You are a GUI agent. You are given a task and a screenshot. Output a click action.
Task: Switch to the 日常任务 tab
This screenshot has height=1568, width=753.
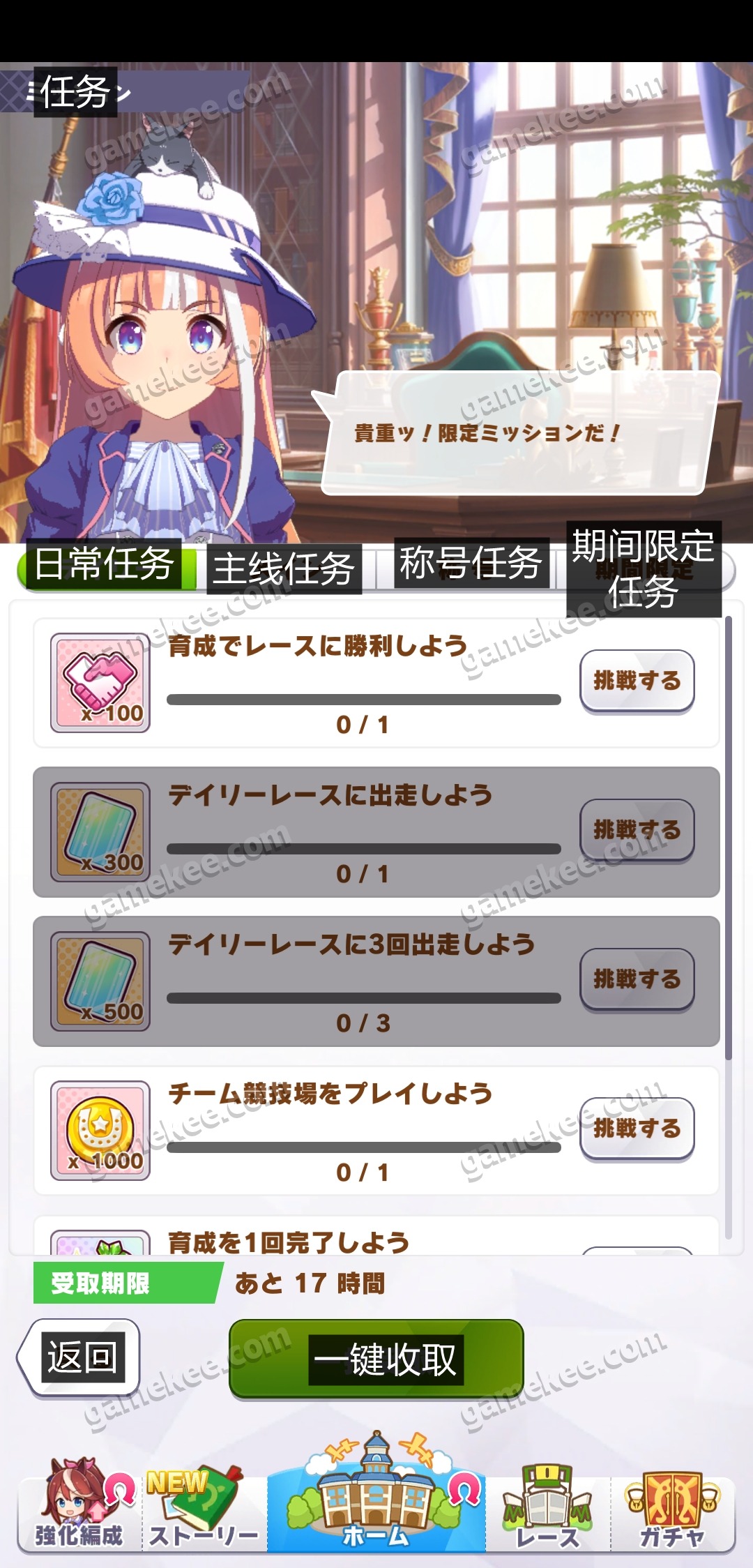pos(105,565)
